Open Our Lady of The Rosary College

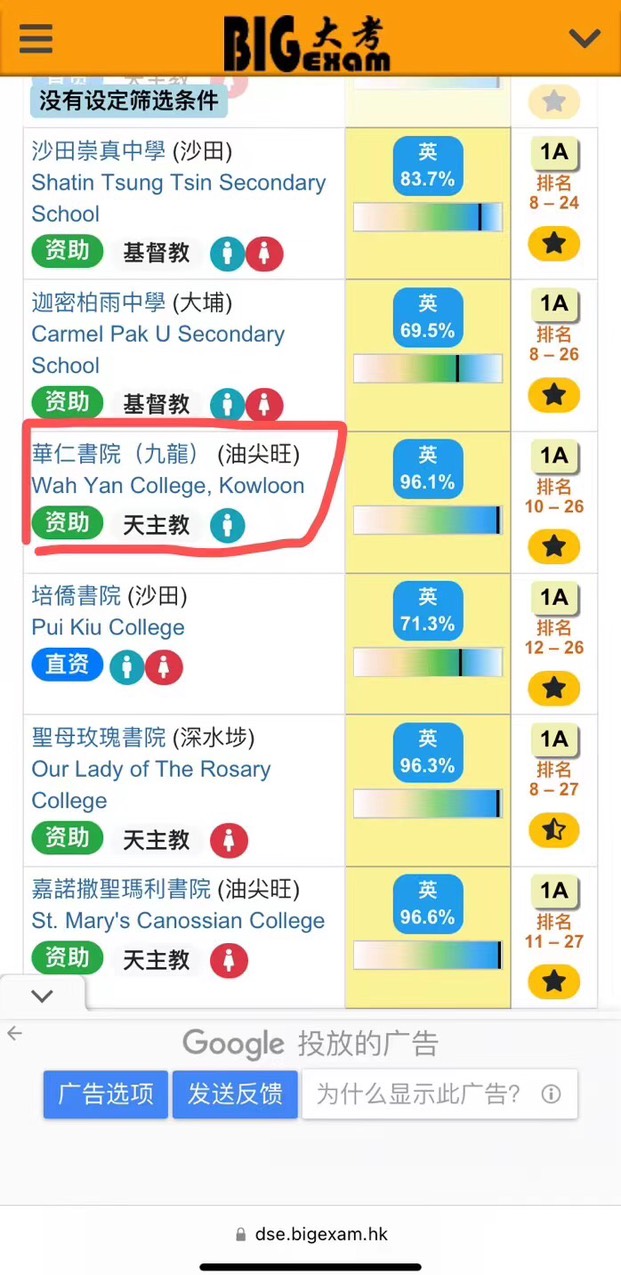151,769
